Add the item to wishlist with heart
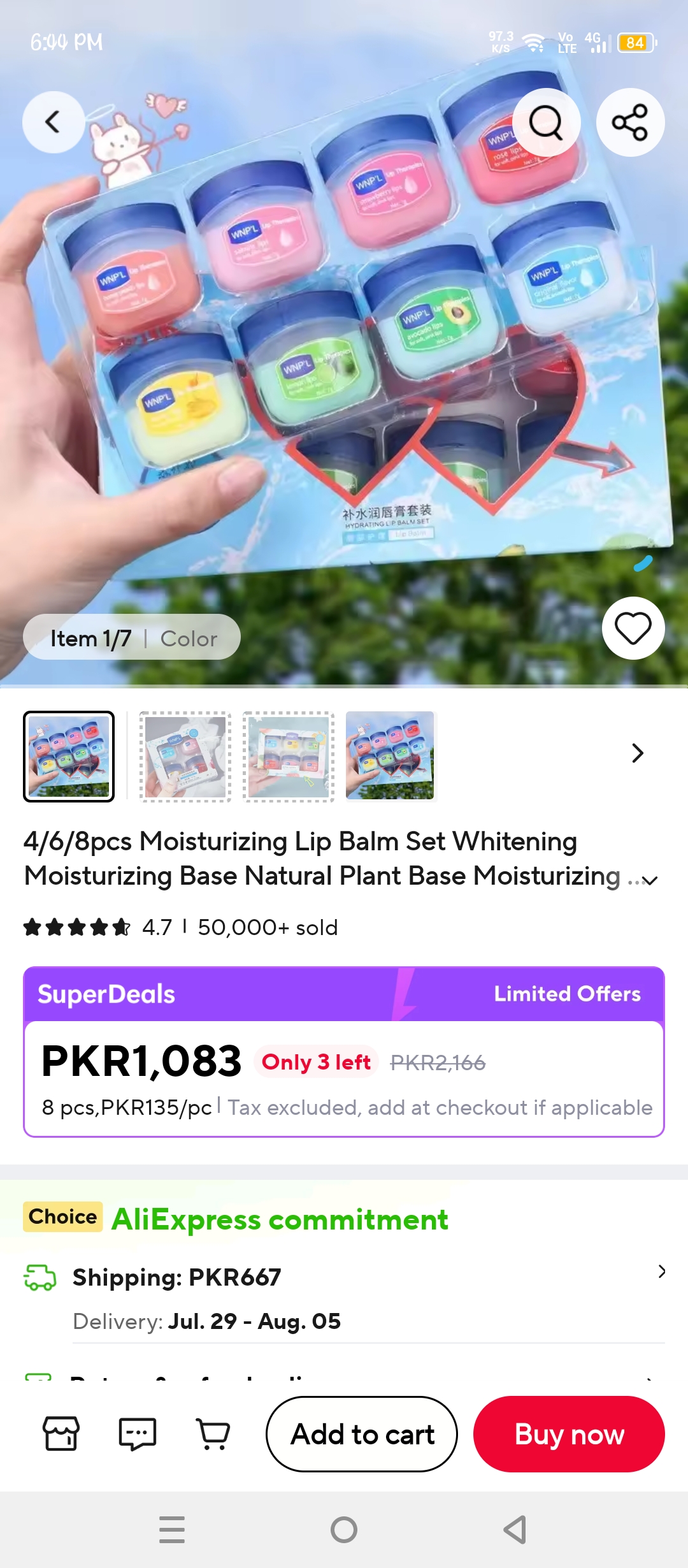The height and width of the screenshot is (1568, 688). (x=633, y=628)
